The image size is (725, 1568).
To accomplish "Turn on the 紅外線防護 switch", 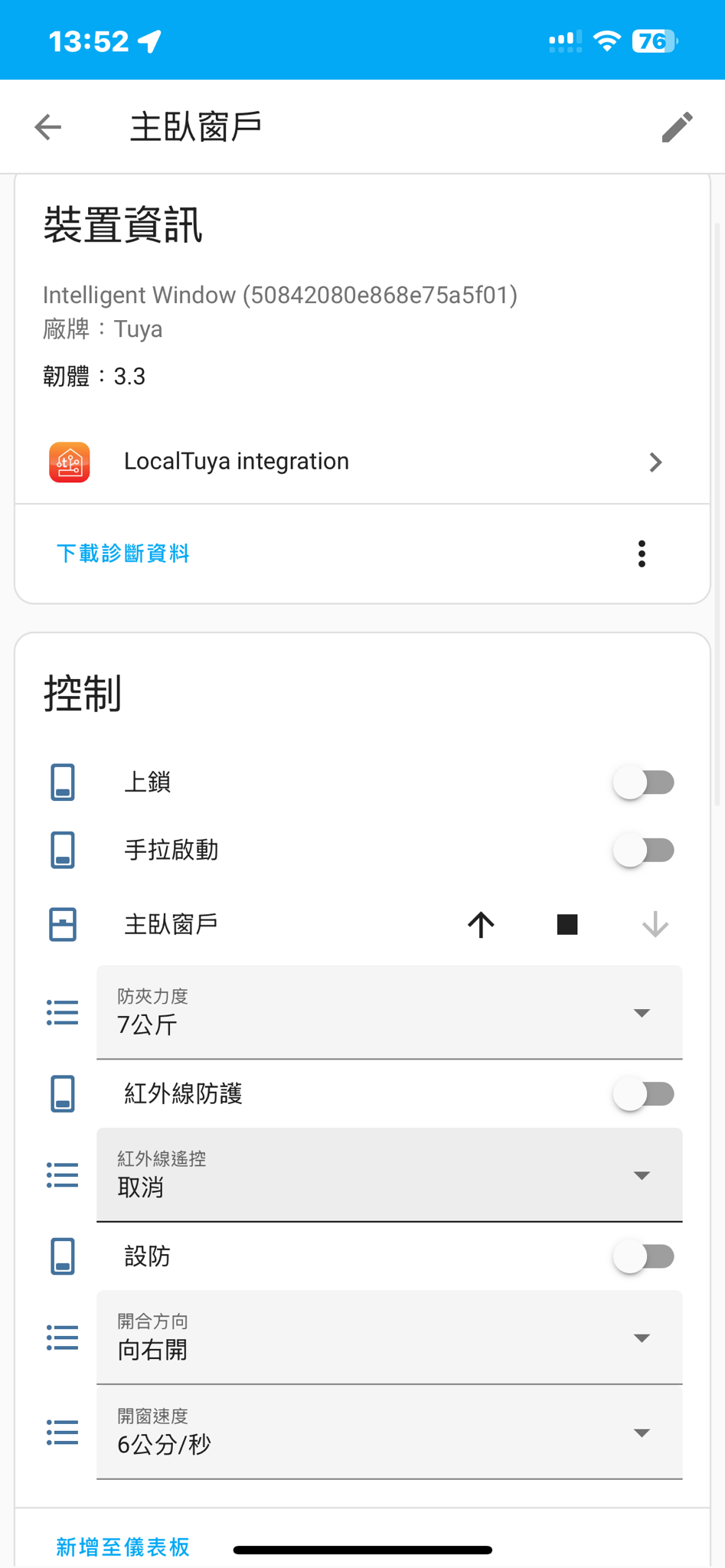I will [643, 1093].
